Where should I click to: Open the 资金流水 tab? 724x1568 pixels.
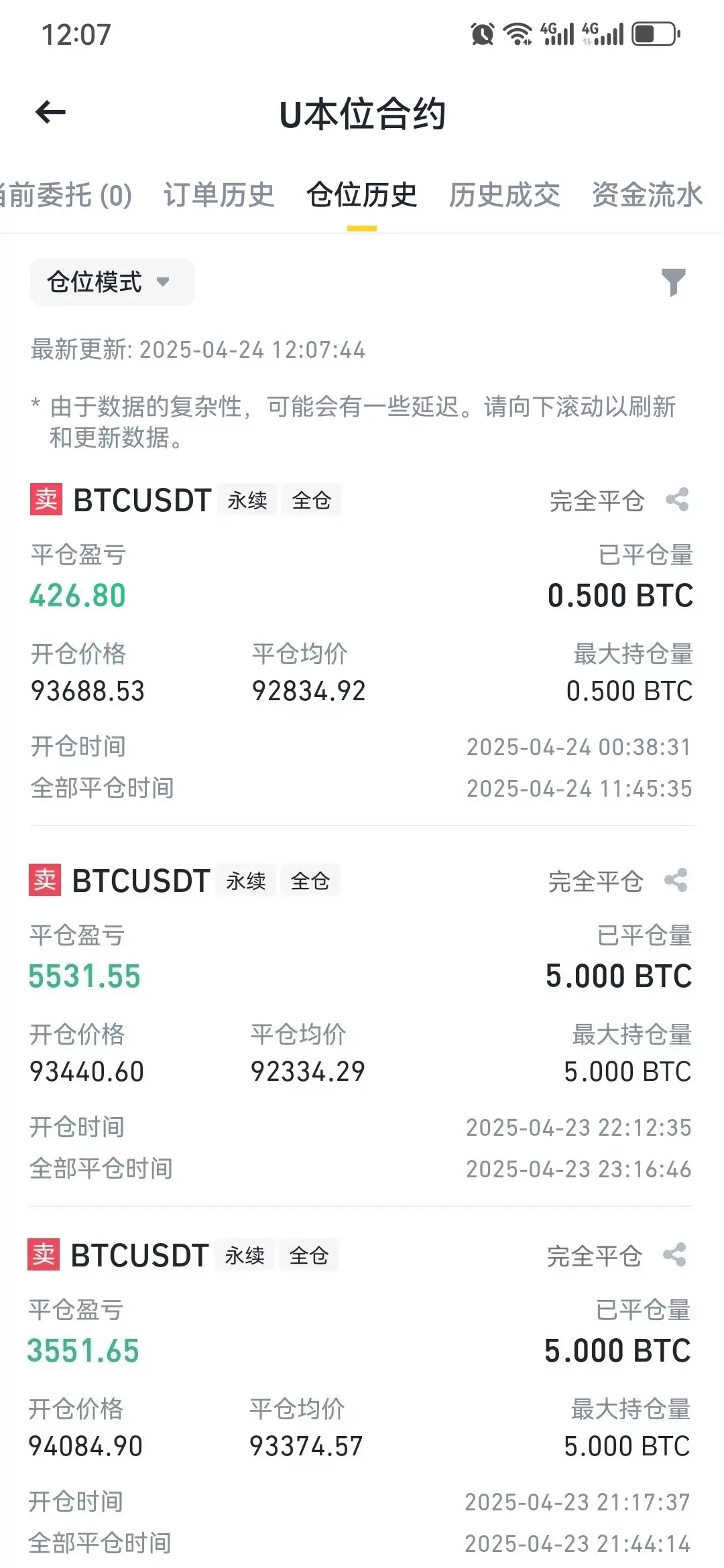click(x=647, y=196)
